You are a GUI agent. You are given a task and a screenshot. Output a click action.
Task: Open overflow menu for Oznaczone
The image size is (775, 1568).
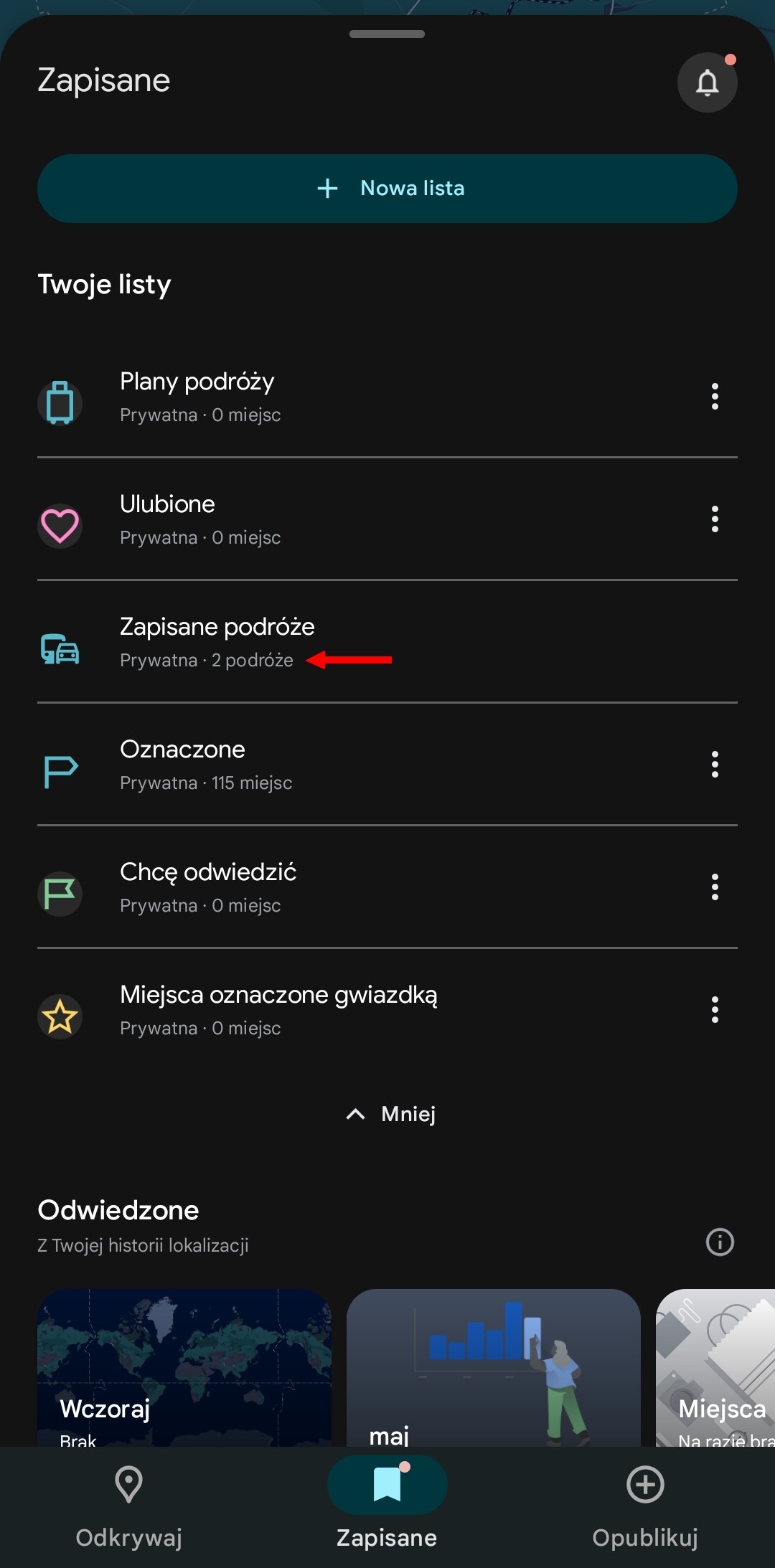click(715, 765)
